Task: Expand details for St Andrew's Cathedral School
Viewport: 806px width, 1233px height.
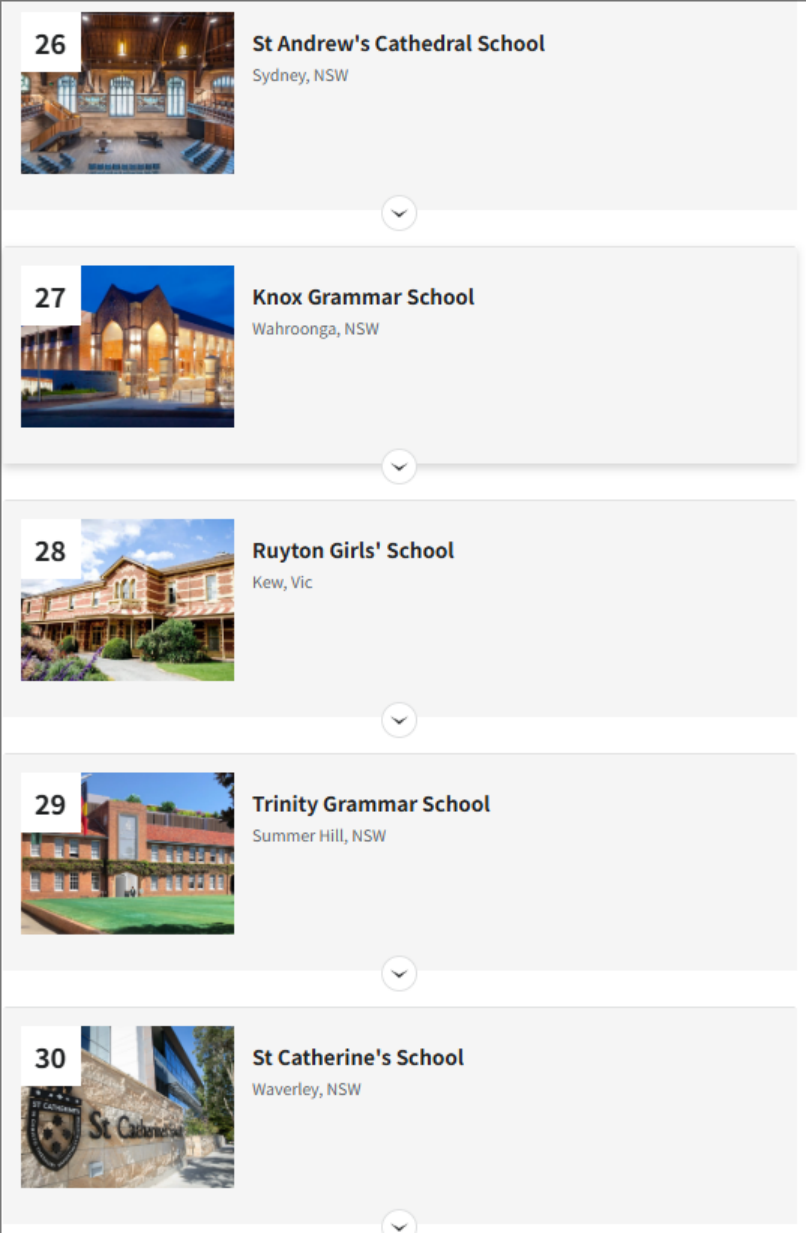Action: [399, 213]
